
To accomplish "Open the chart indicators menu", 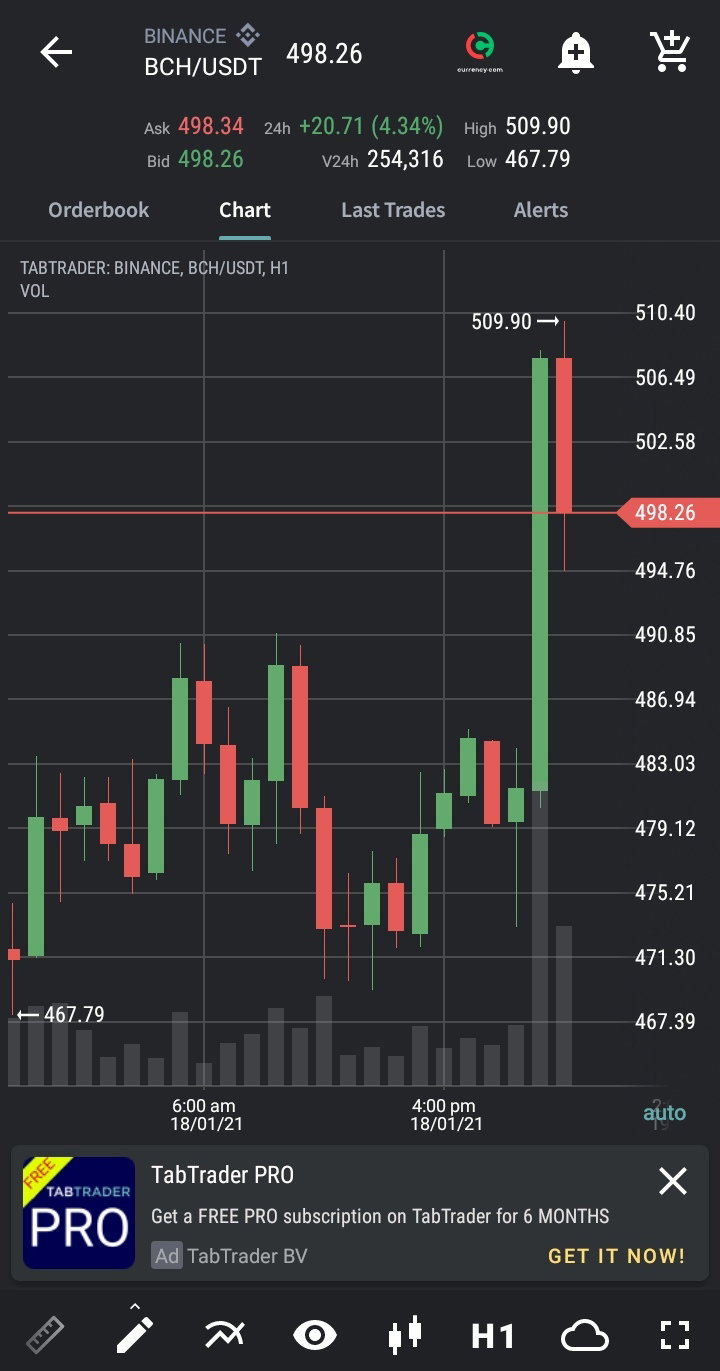I will coord(225,1335).
